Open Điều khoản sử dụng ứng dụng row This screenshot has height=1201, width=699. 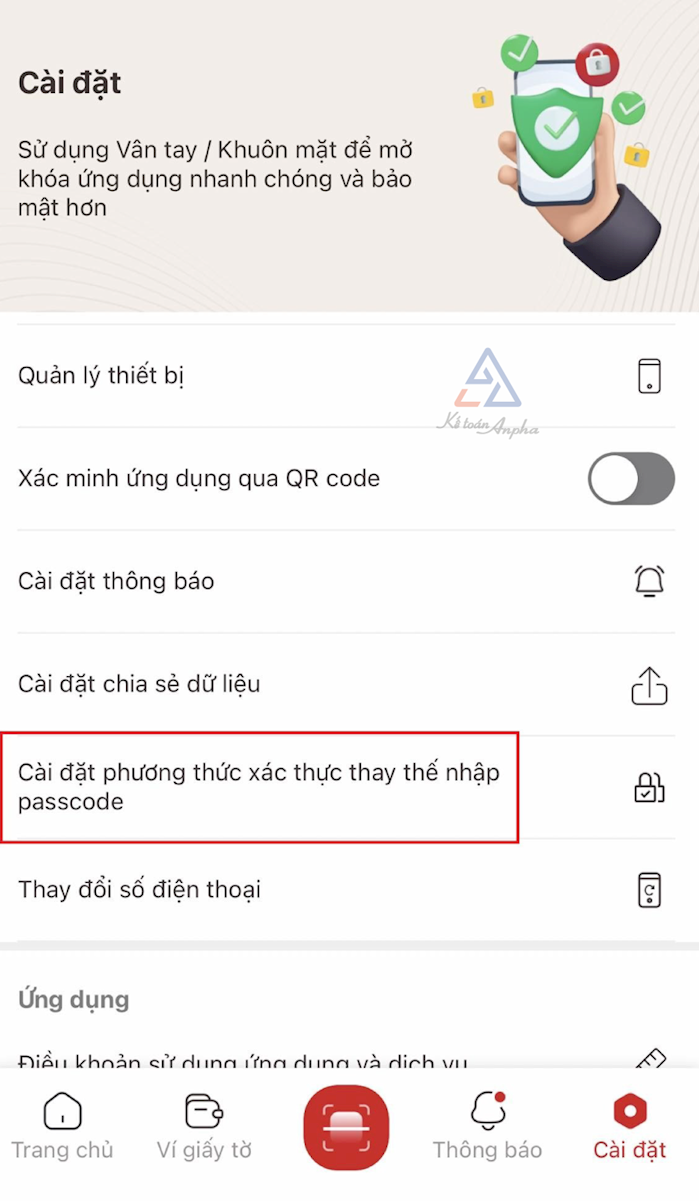(300, 1058)
